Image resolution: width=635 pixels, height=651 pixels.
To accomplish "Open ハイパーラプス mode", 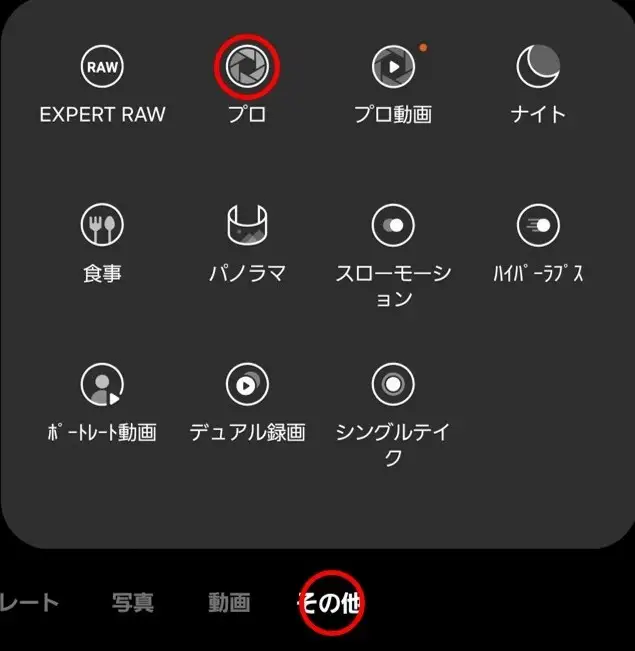I will tap(538, 225).
